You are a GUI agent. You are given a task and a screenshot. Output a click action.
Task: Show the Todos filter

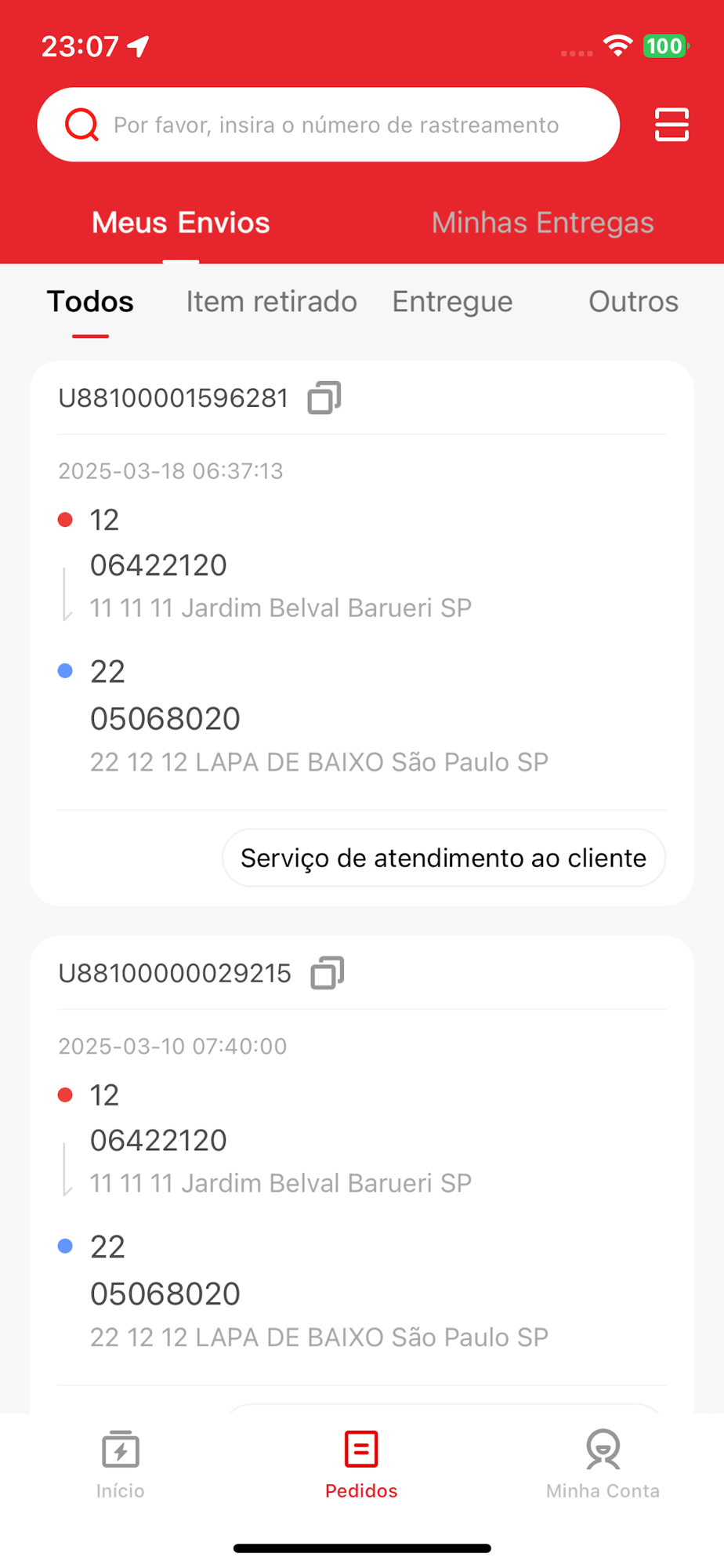(90, 302)
